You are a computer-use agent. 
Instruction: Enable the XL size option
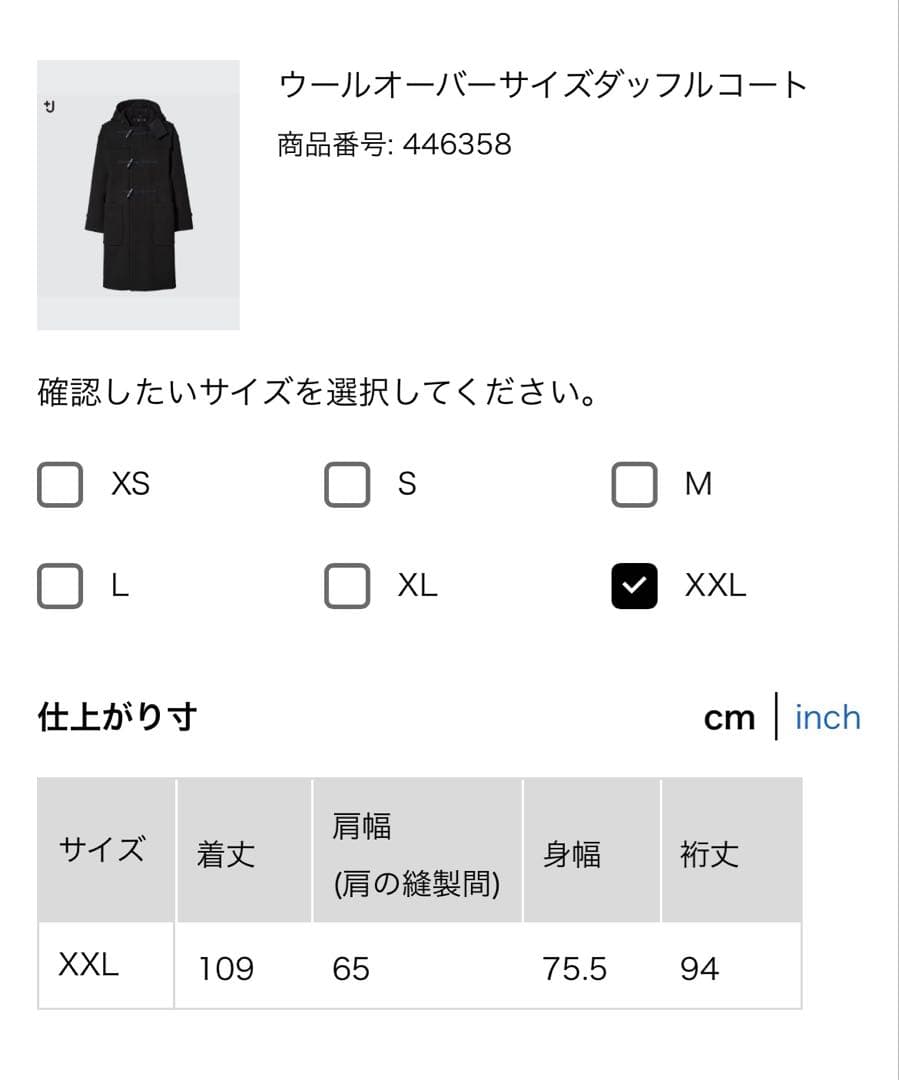pos(347,587)
